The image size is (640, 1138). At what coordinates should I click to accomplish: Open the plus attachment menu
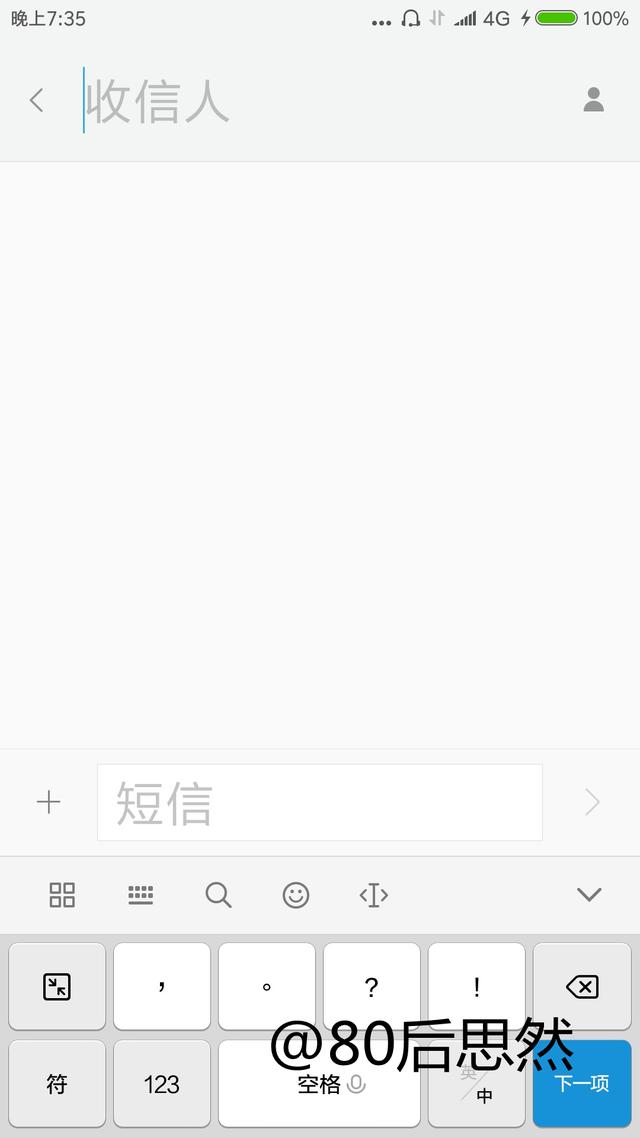[49, 802]
